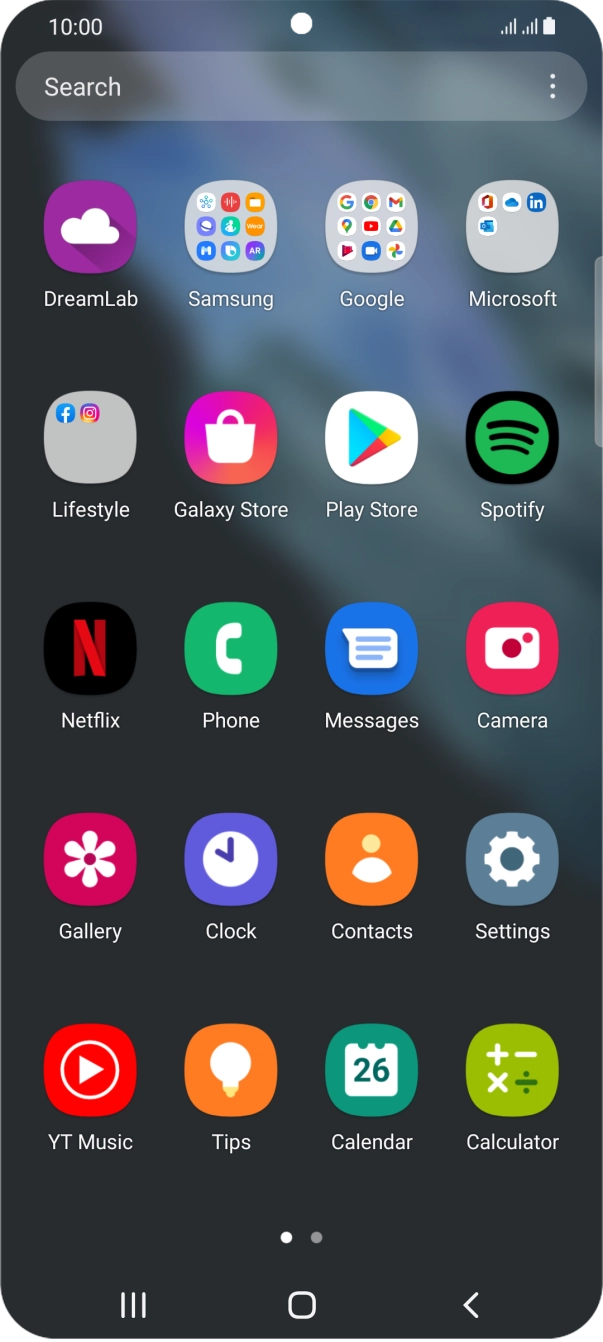Open the Phone dialer app
This screenshot has height=1342, width=603.
click(231, 649)
